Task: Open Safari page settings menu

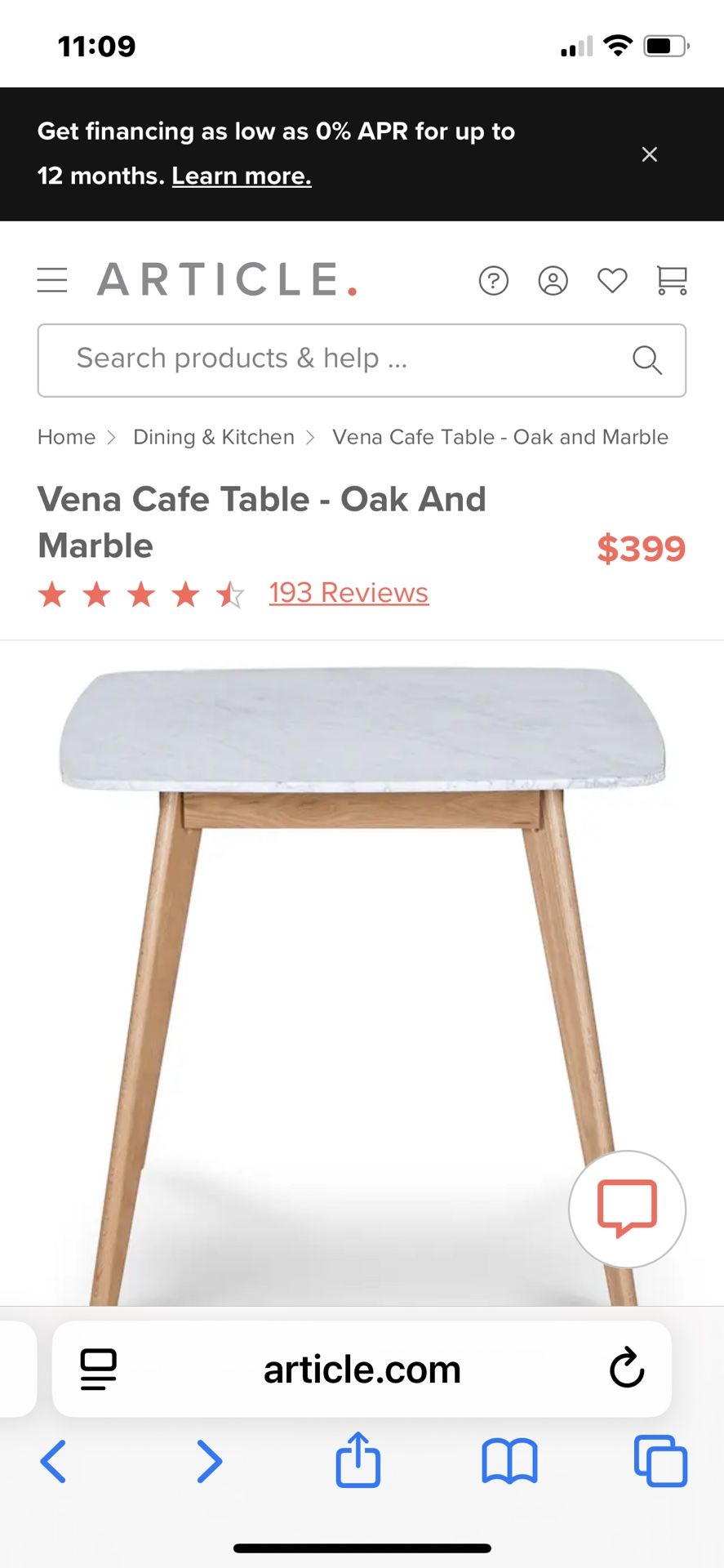Action: pos(99,1369)
